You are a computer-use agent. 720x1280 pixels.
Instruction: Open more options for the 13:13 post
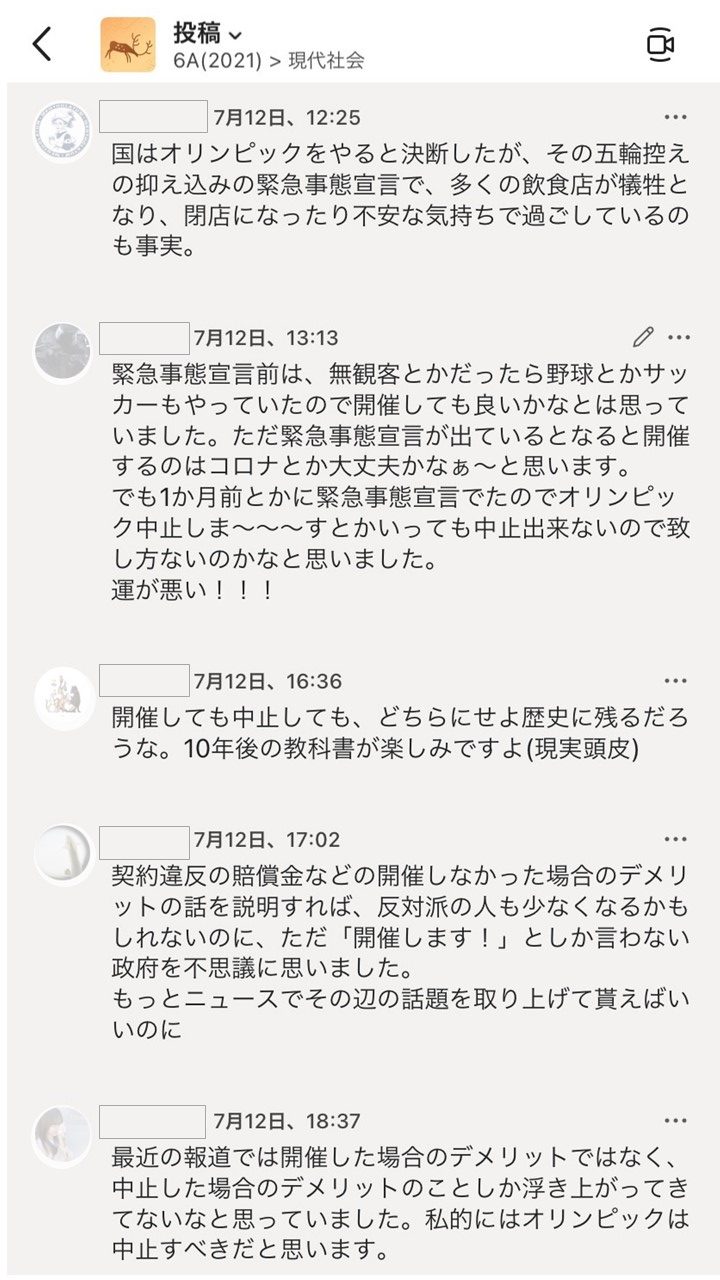pyautogui.click(x=679, y=337)
